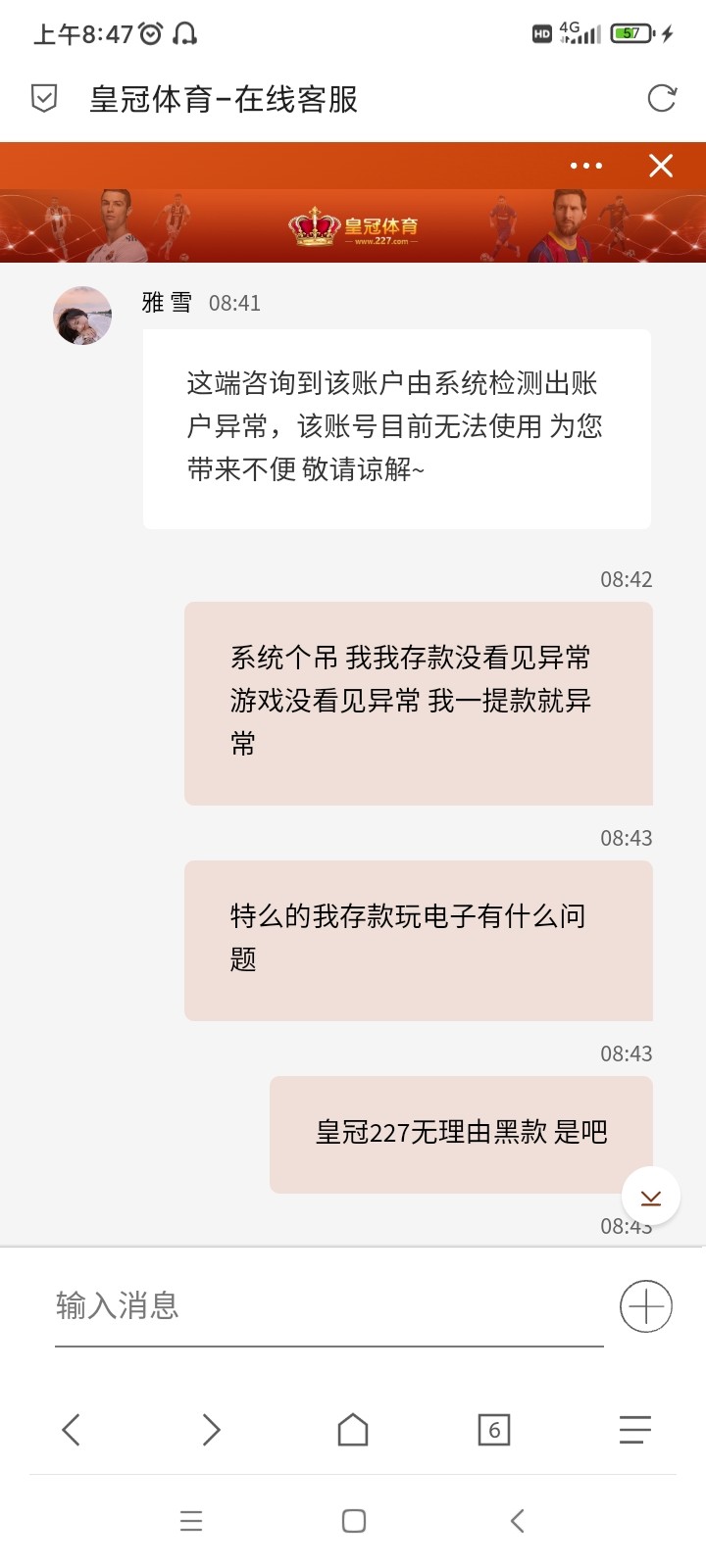Tap system back button
This screenshot has width=706, height=1568.
click(518, 1521)
